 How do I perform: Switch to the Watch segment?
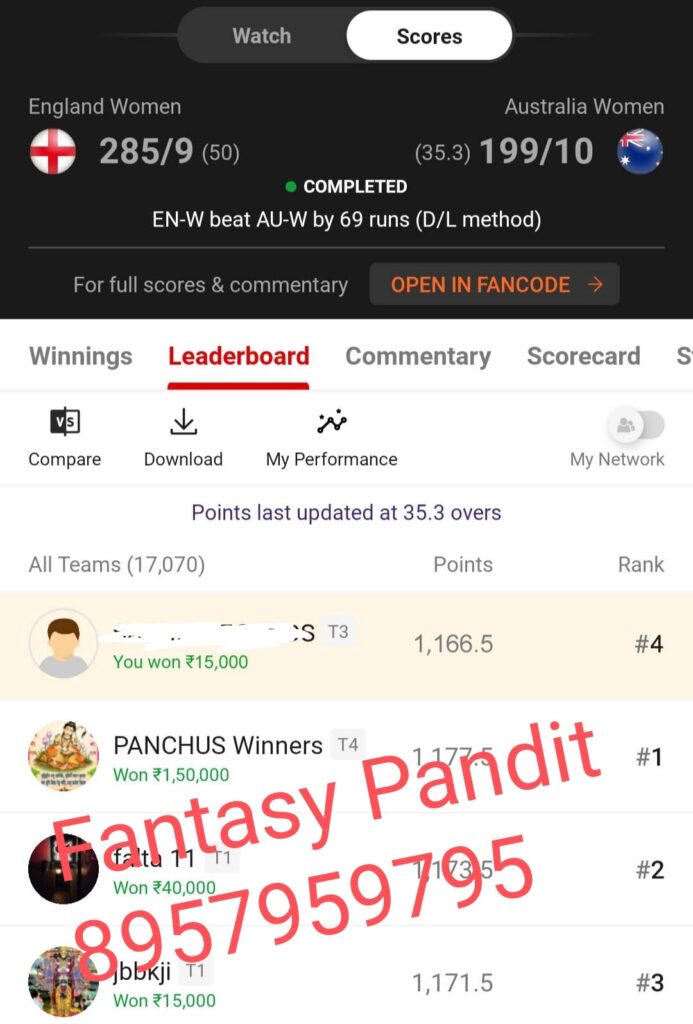point(262,36)
